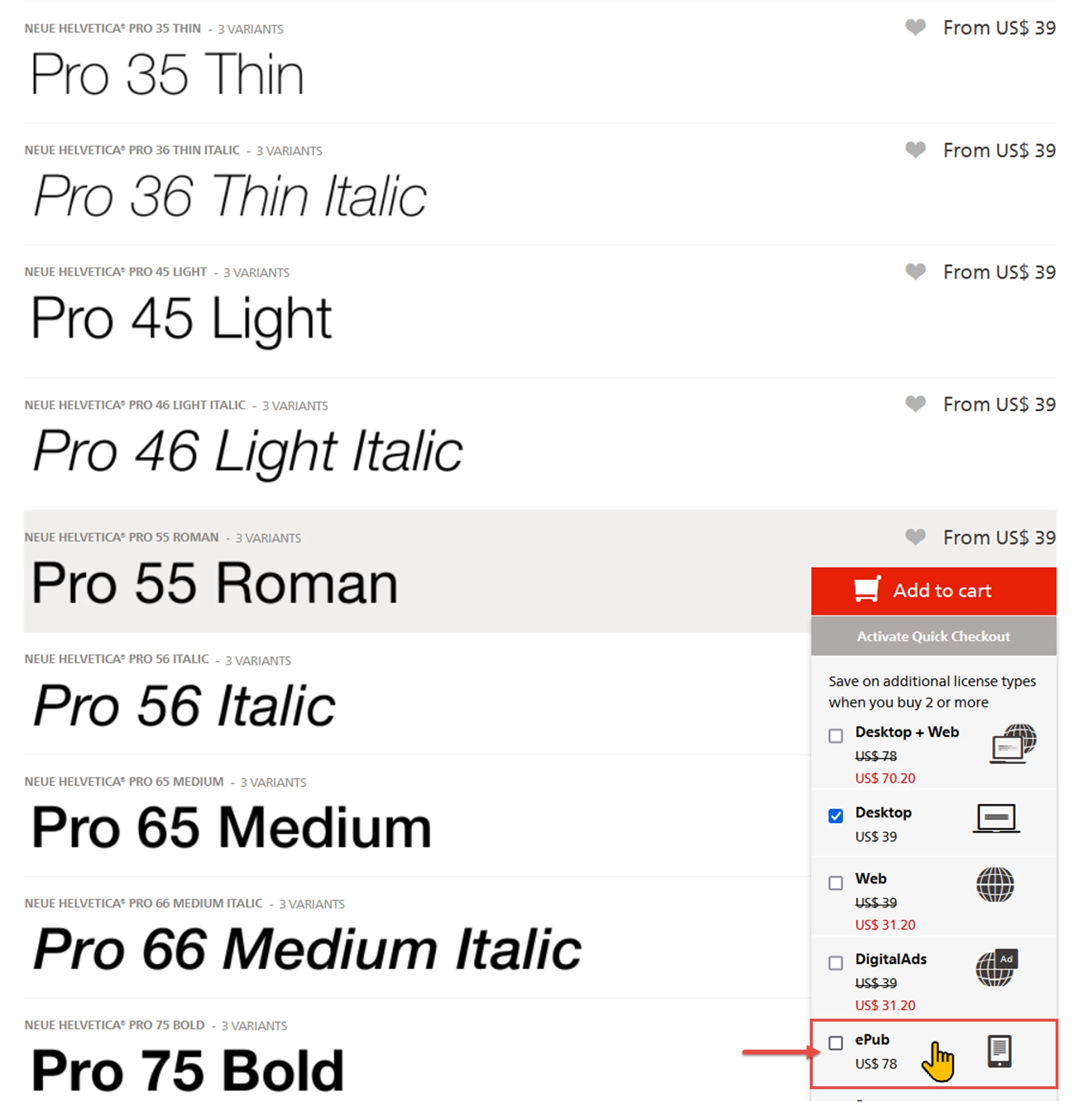Open the Pro 56 Italic font row
The width and height of the screenshot is (1092, 1104).
[184, 706]
